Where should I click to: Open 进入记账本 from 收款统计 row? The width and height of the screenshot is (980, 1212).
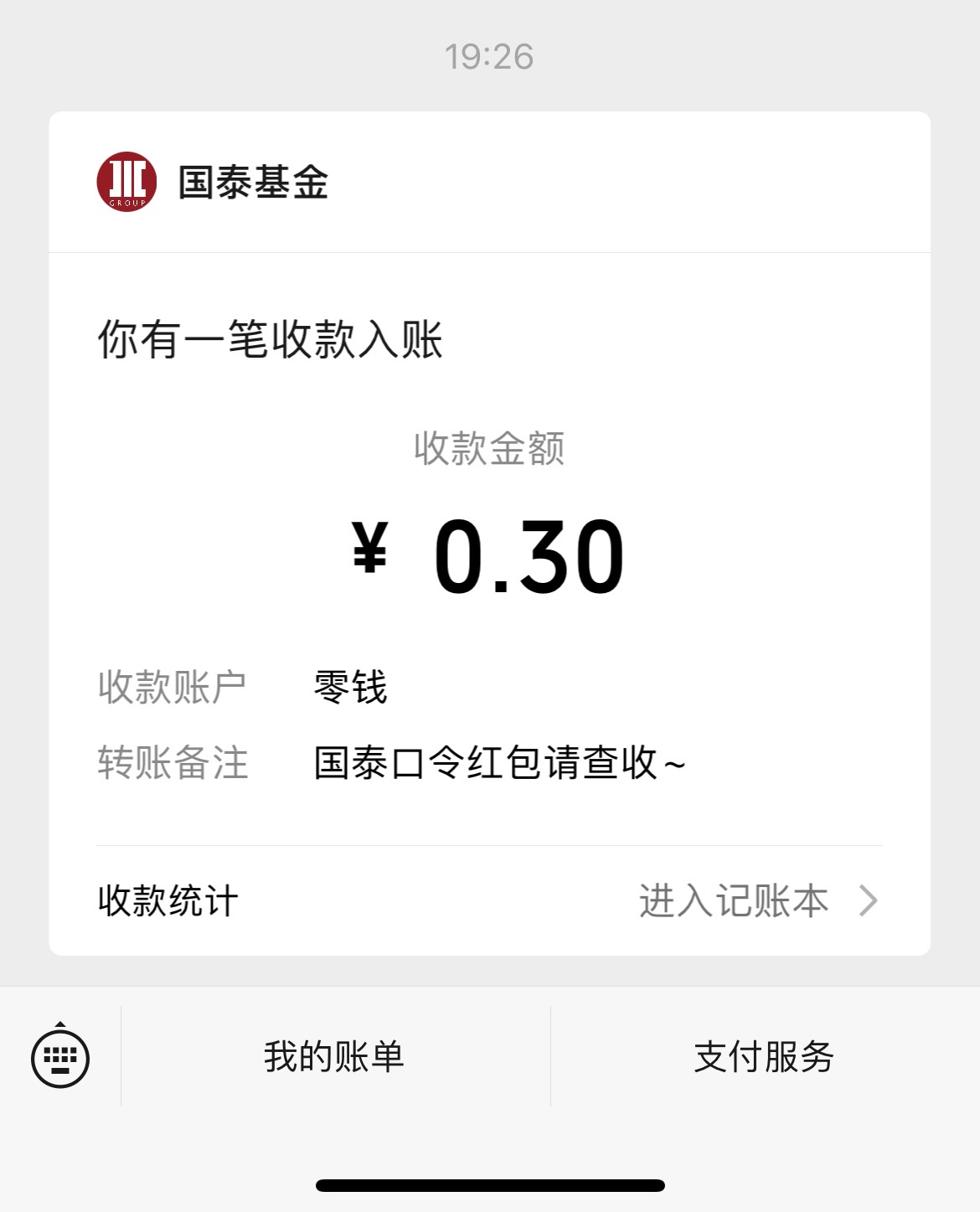[x=489, y=901]
